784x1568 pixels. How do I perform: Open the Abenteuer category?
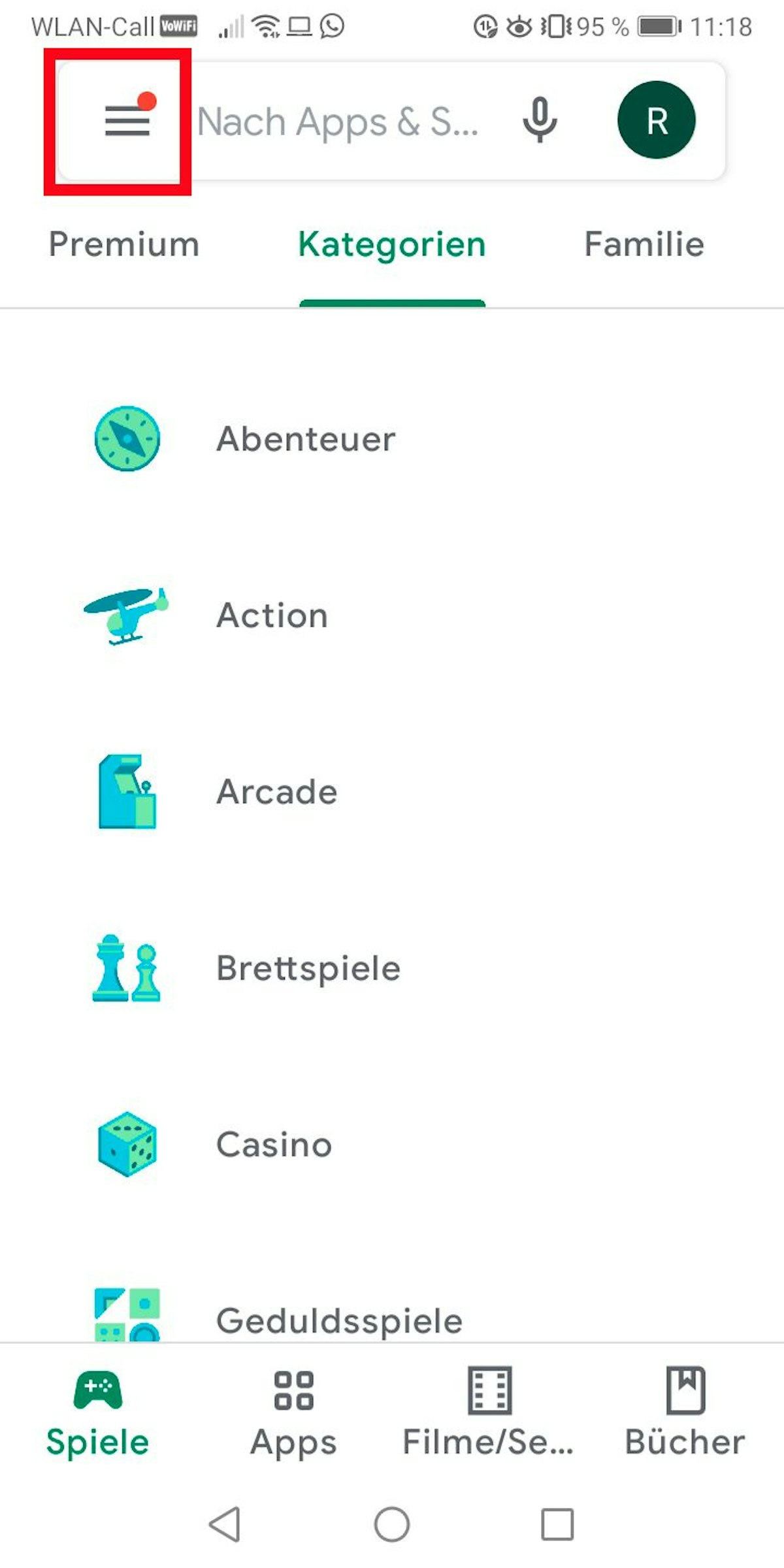pyautogui.click(x=306, y=438)
